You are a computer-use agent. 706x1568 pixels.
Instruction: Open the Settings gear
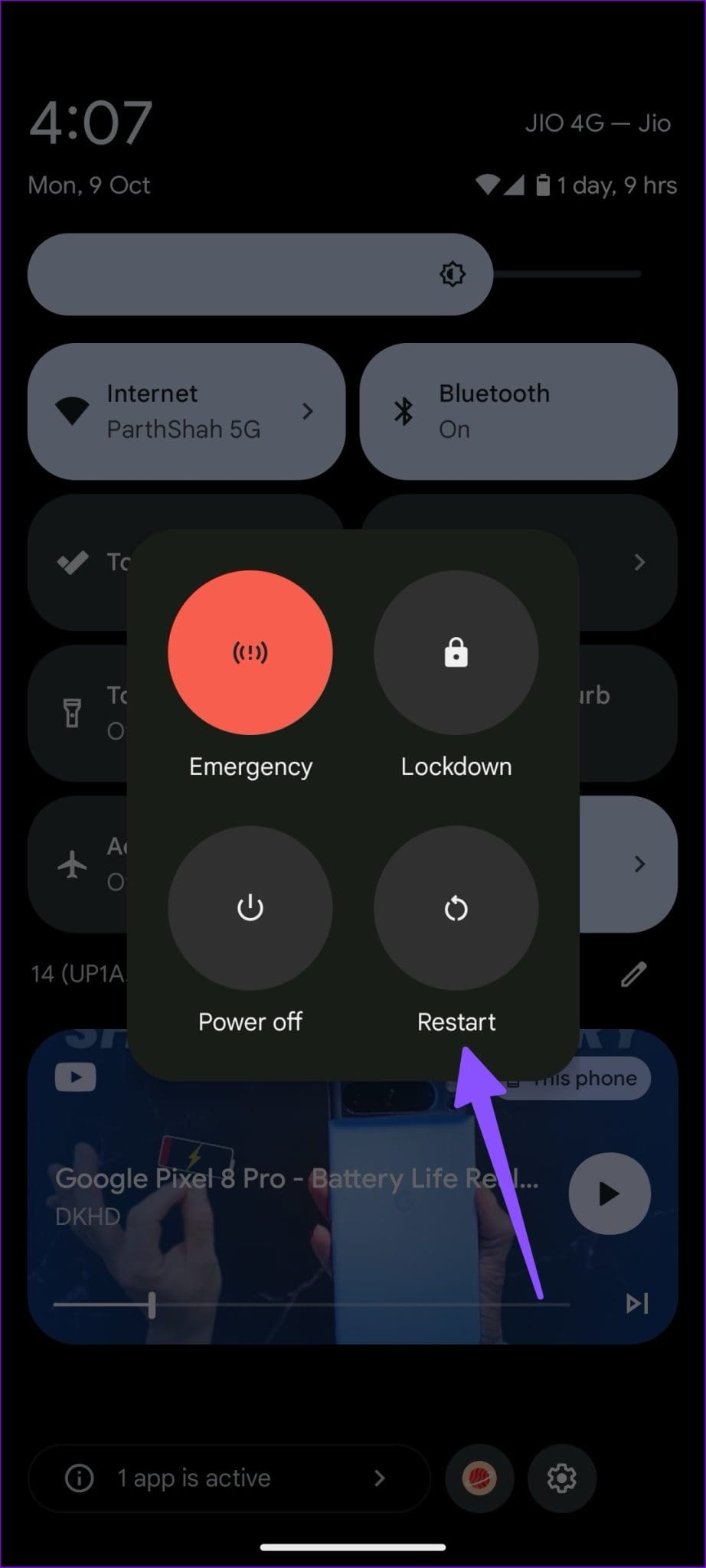click(x=561, y=1478)
